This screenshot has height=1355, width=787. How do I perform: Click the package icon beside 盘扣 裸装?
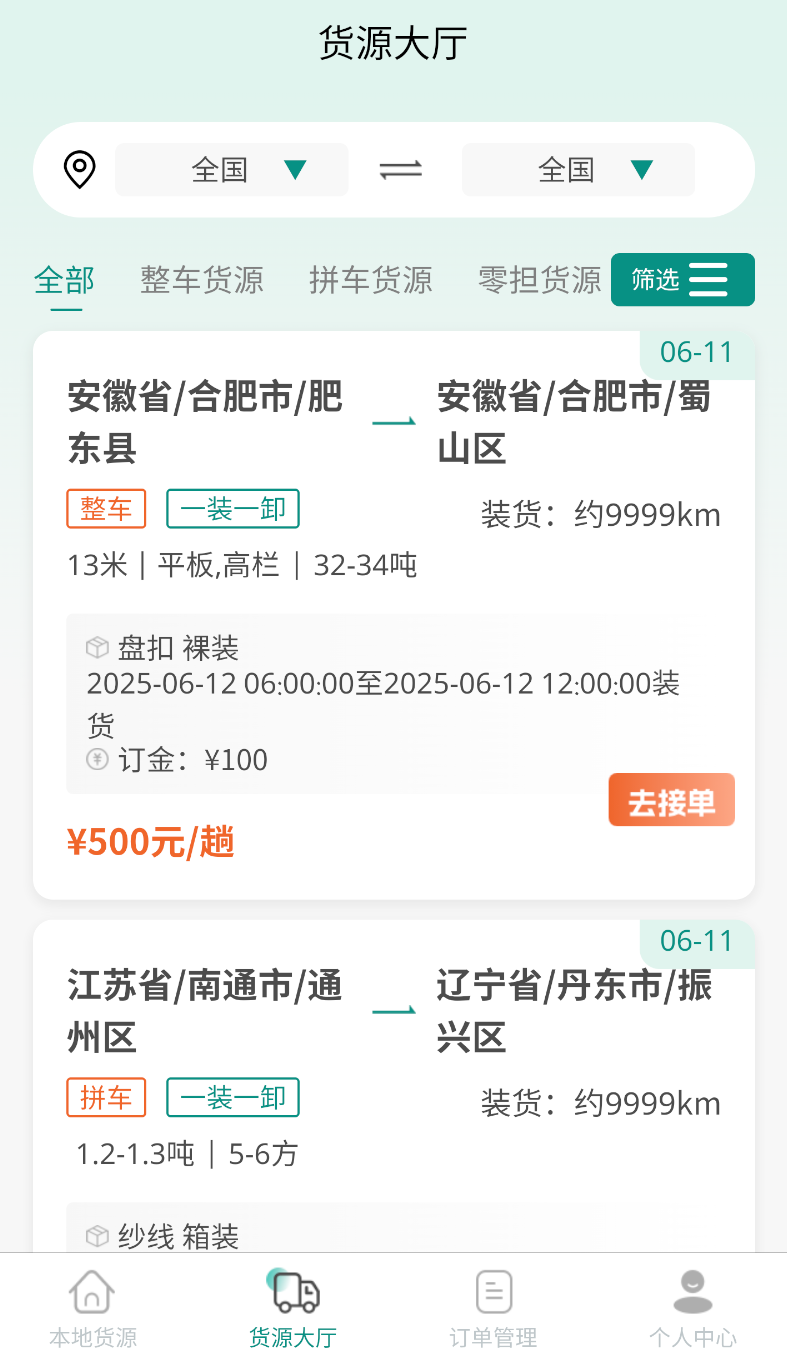click(97, 647)
